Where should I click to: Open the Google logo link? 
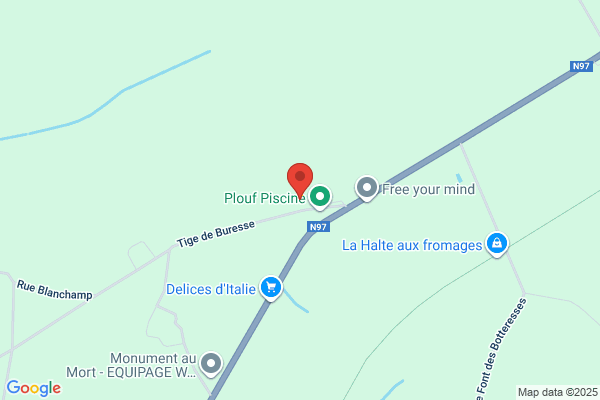point(33,388)
